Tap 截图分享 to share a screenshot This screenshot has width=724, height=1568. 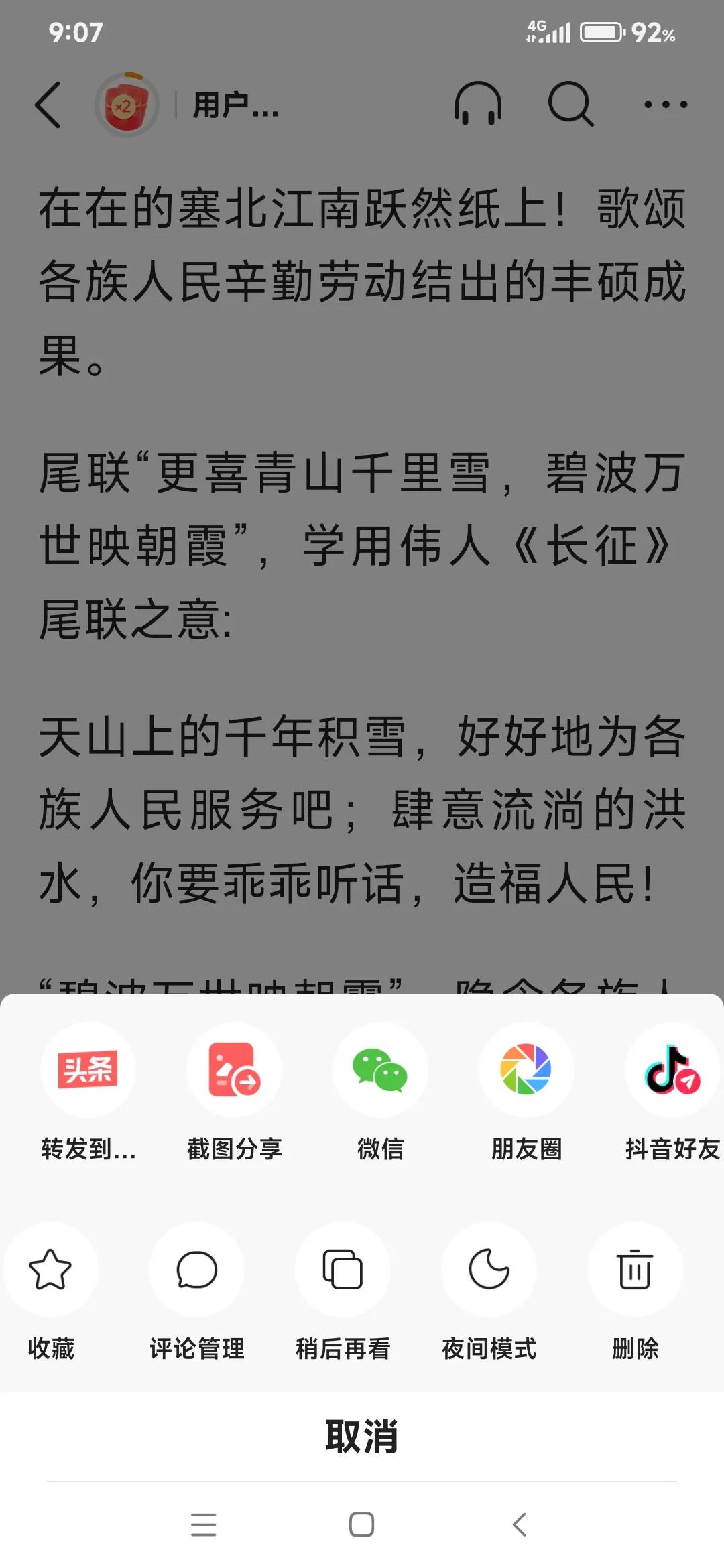tap(234, 1070)
